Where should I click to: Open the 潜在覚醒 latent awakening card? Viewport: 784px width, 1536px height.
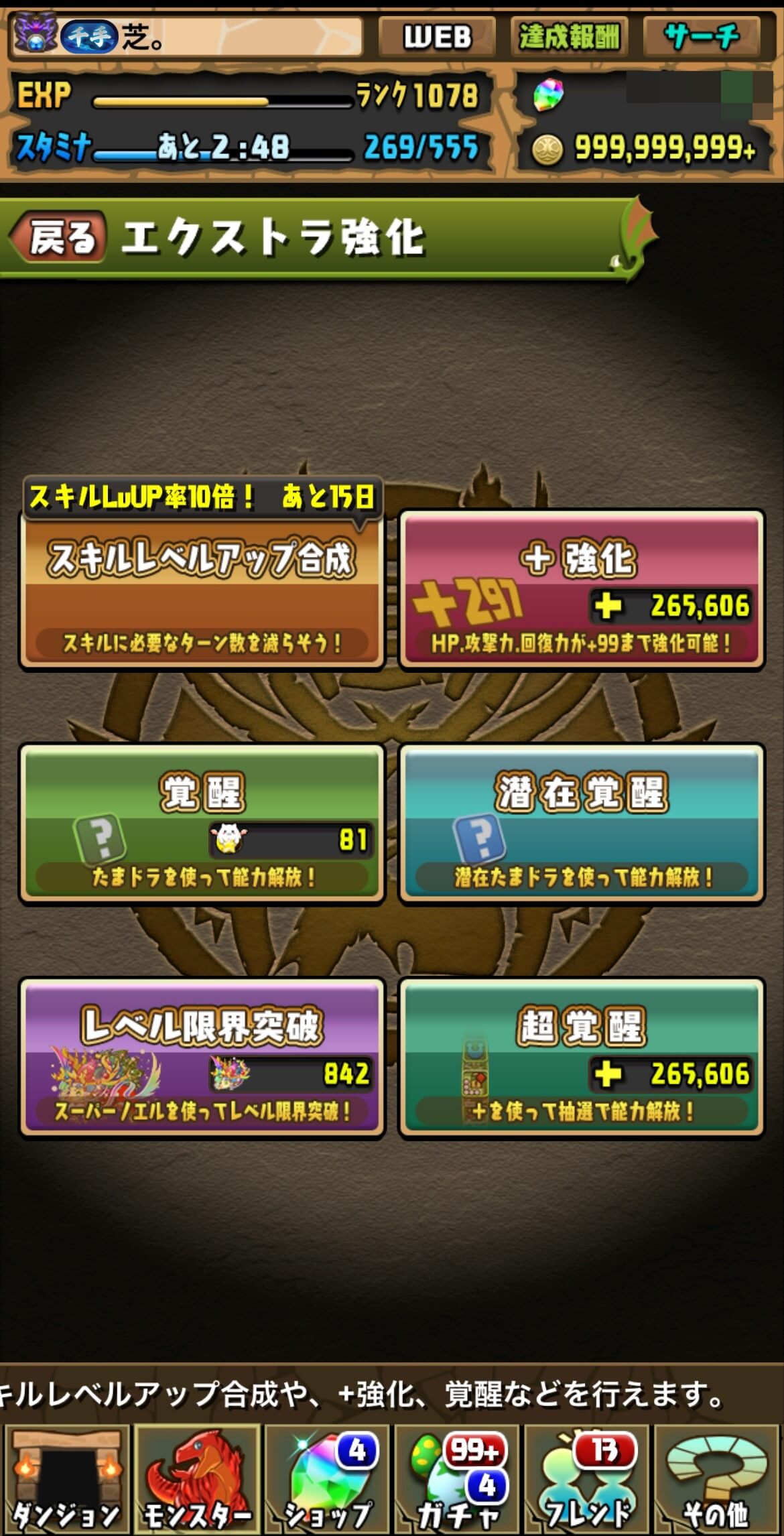click(x=581, y=824)
